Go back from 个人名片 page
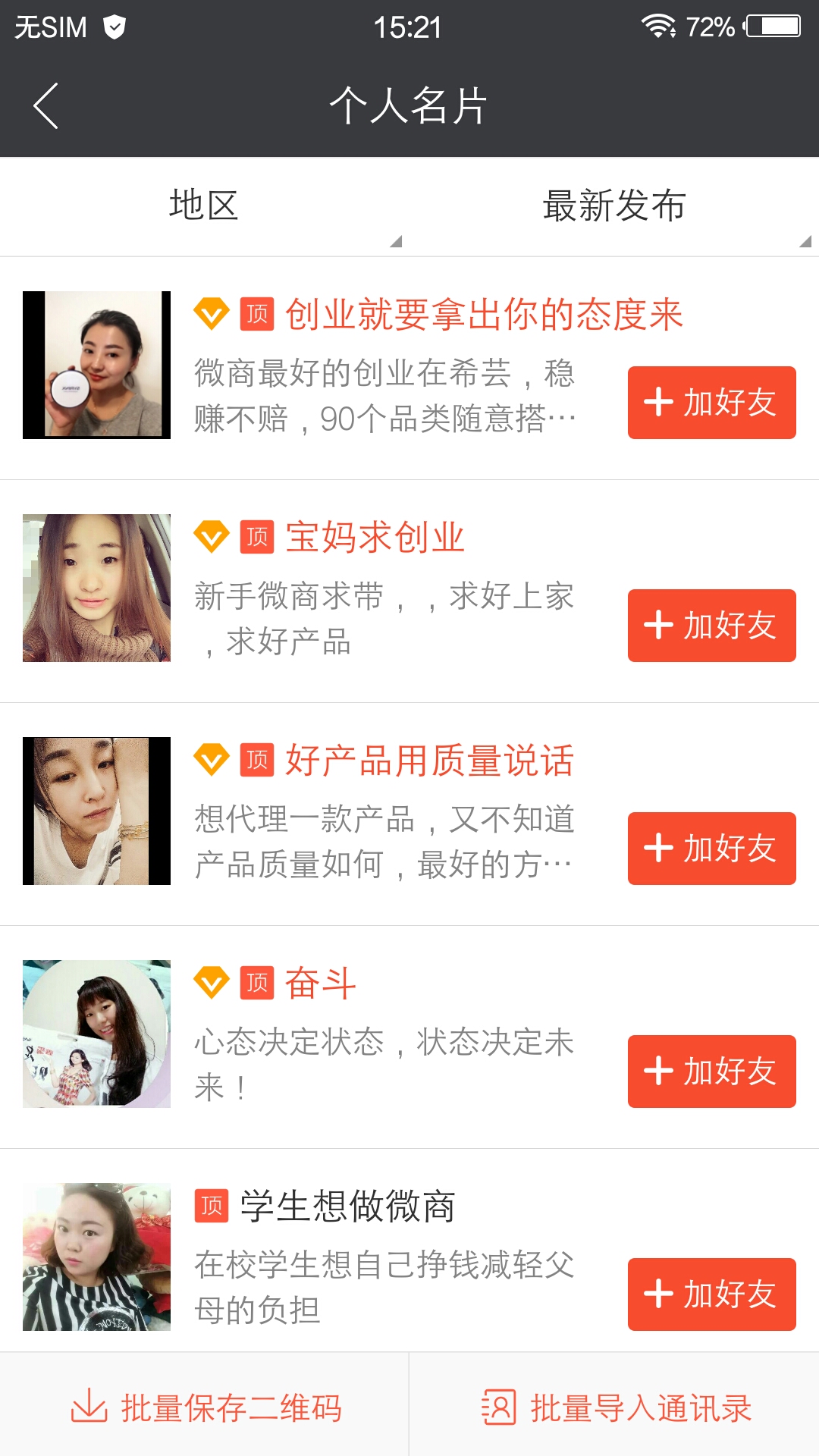 [46, 105]
